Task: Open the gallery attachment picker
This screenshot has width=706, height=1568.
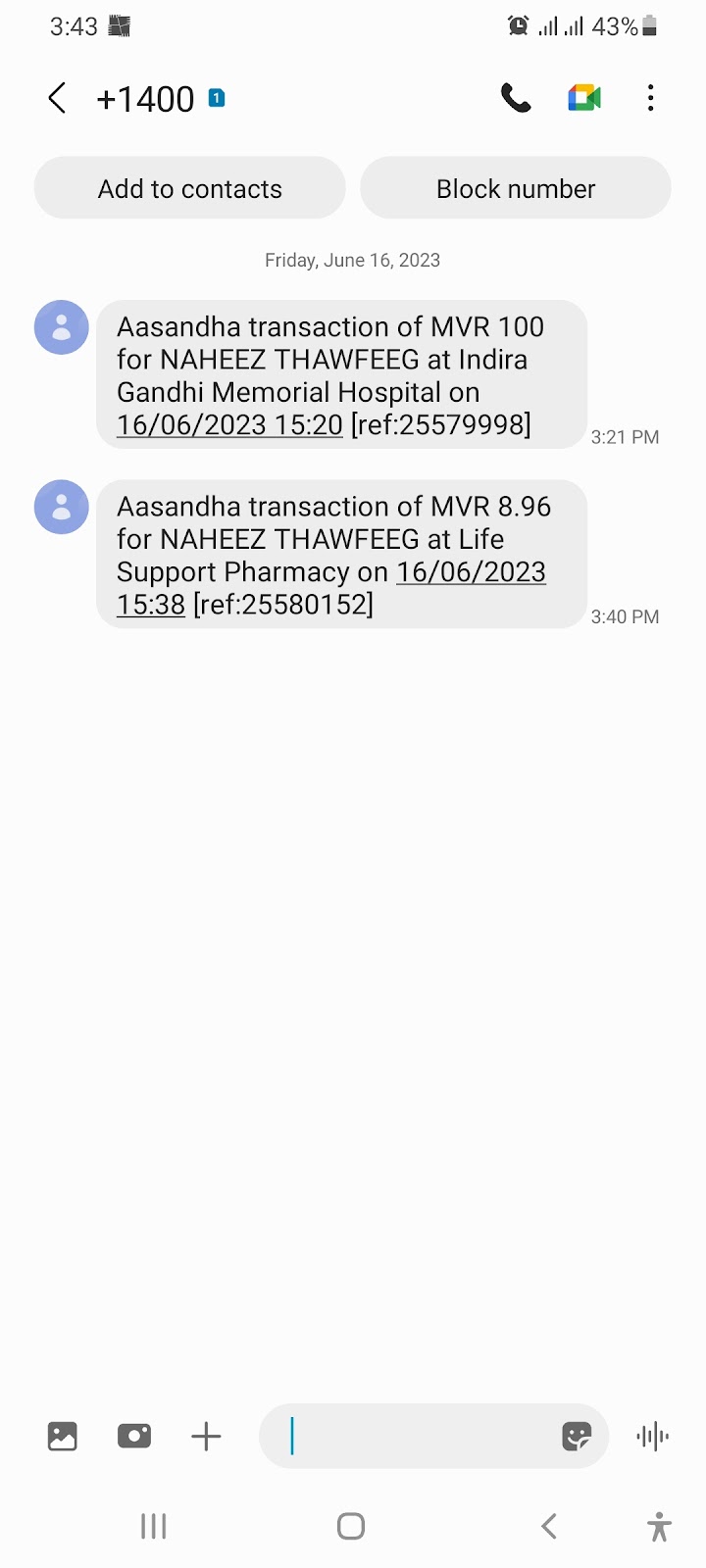Action: (x=62, y=1437)
